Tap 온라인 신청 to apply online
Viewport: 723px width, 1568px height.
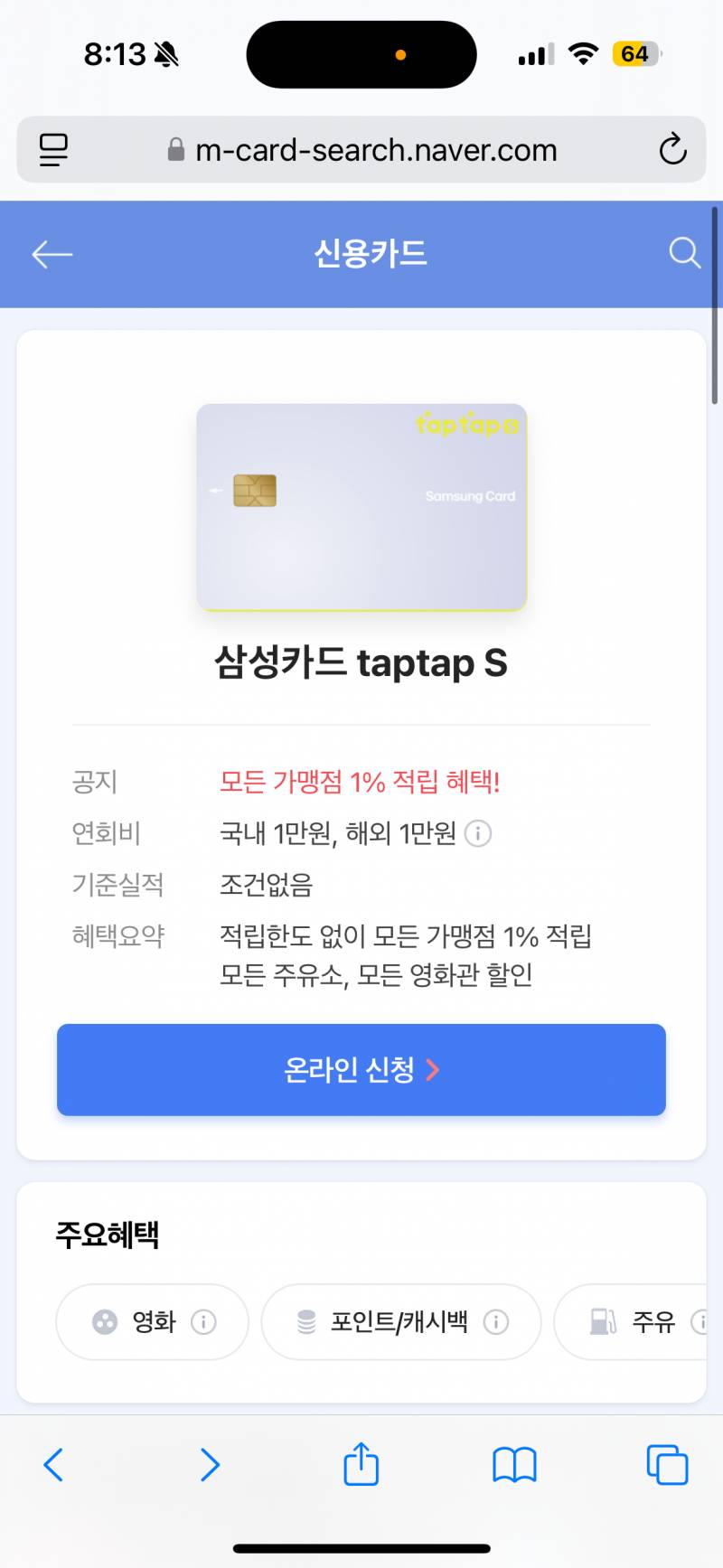[361, 1070]
